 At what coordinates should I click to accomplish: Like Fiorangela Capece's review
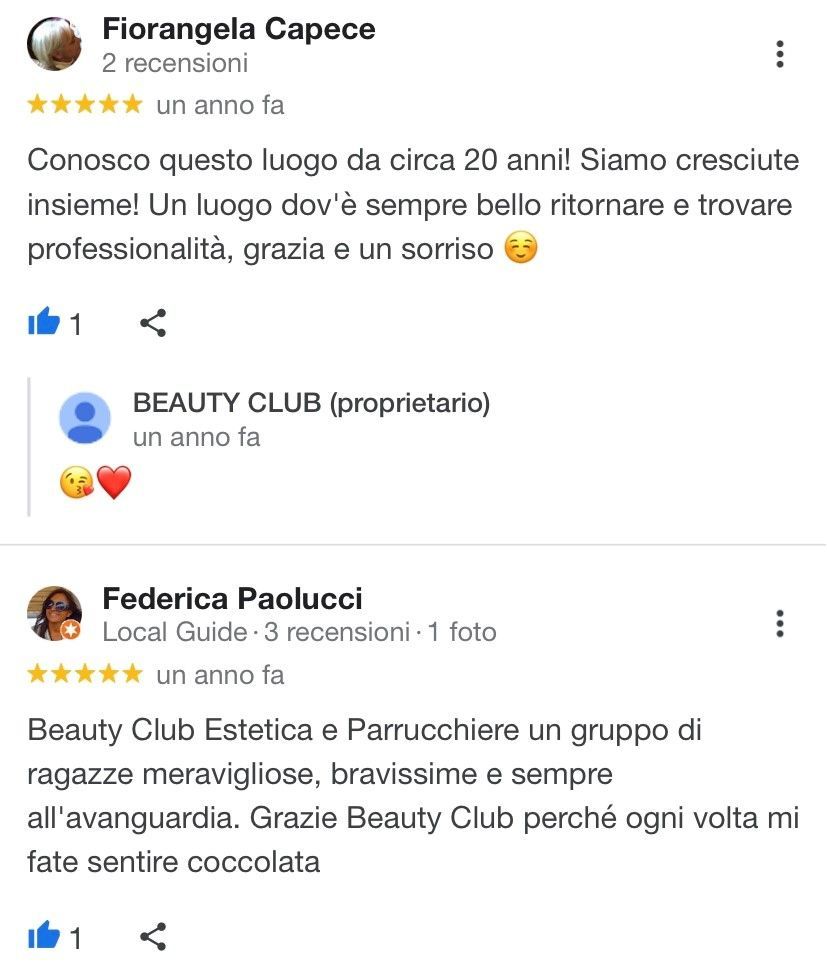click(44, 323)
